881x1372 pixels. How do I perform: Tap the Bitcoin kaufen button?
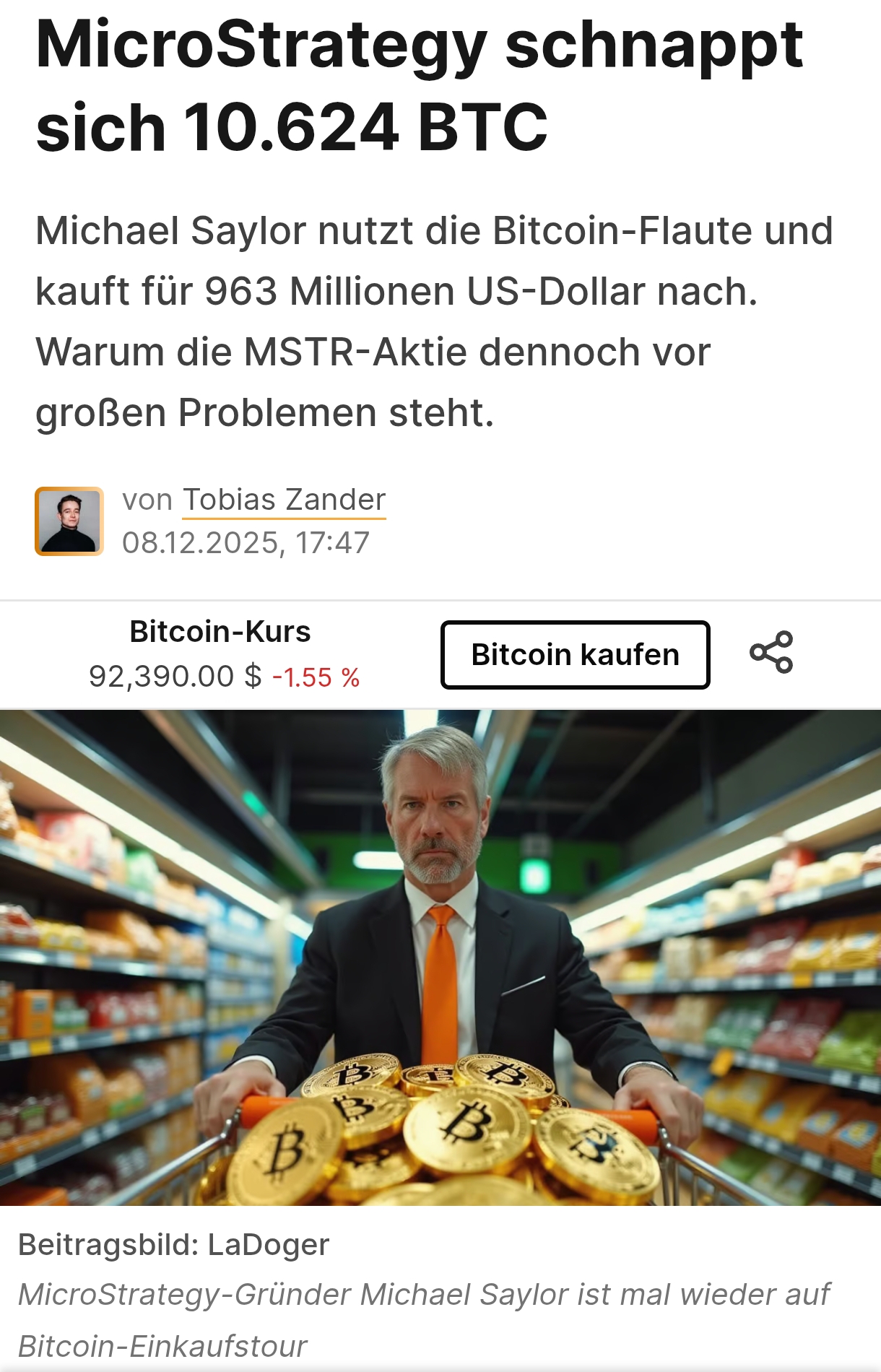[575, 655]
